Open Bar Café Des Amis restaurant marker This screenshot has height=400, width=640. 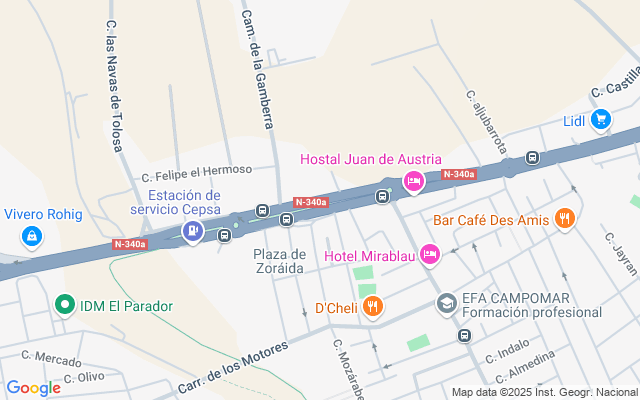tap(564, 219)
